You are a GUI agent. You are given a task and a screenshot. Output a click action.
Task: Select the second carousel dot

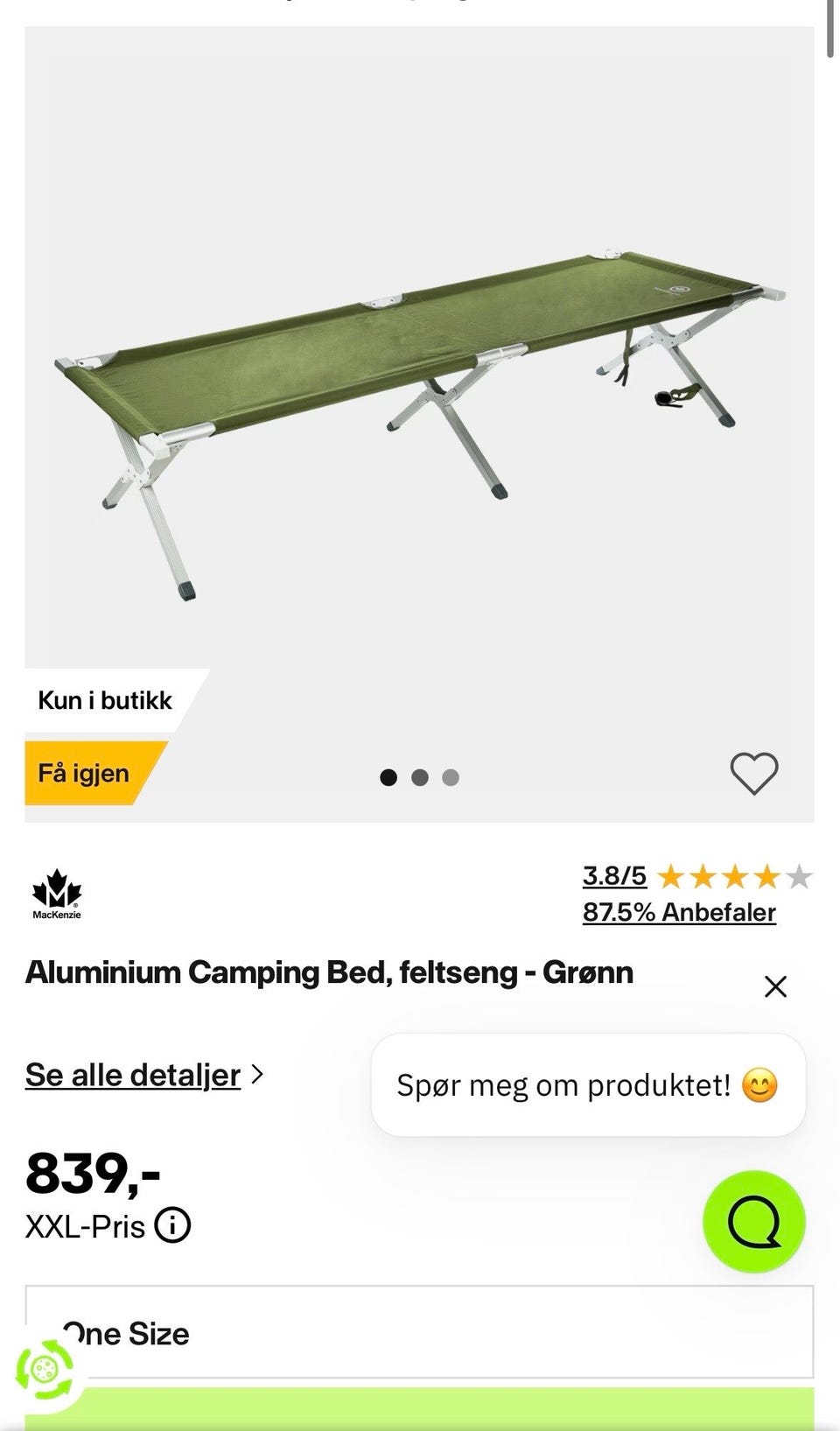pyautogui.click(x=420, y=776)
